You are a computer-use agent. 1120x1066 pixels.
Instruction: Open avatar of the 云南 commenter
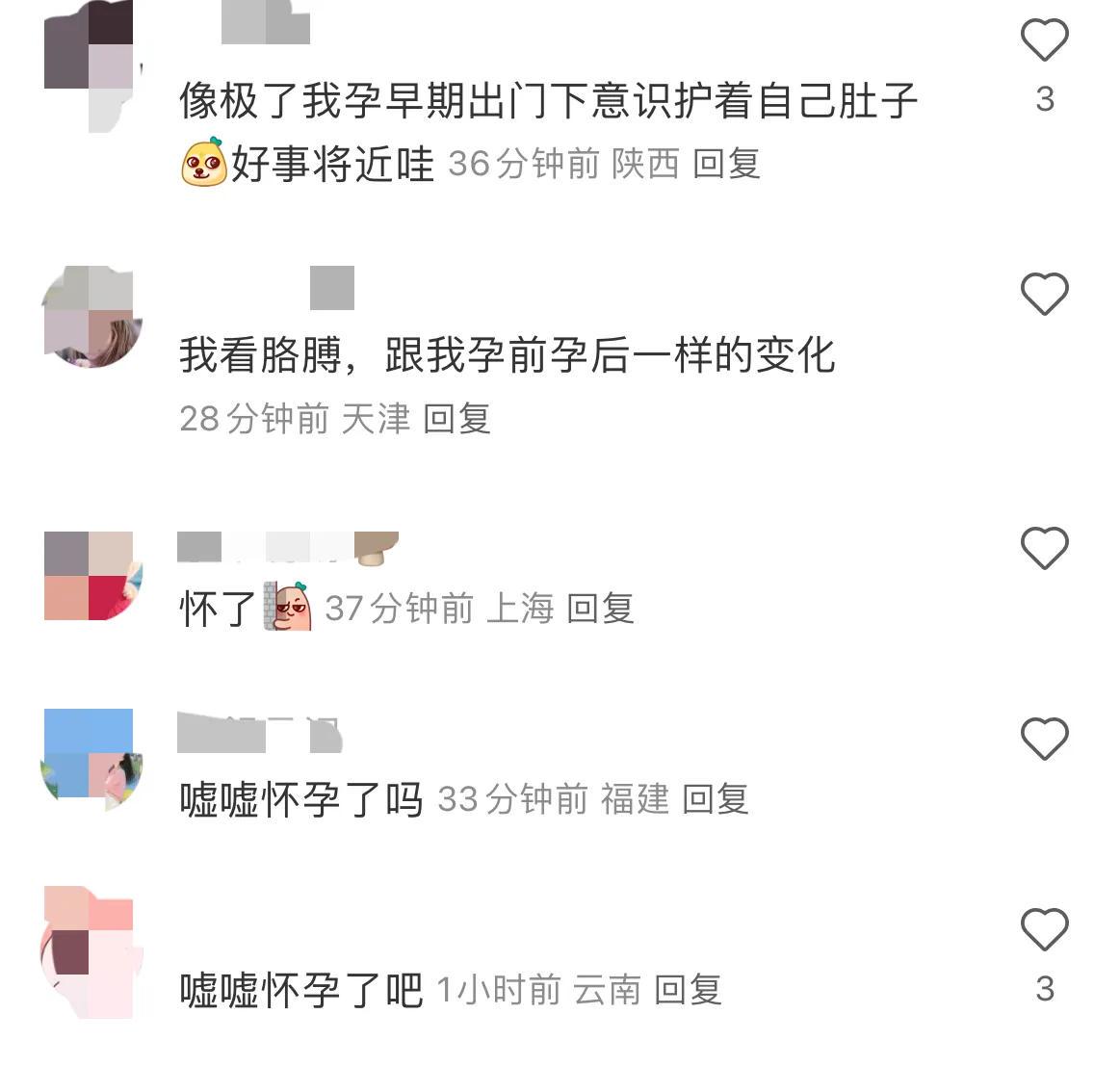coord(89,951)
